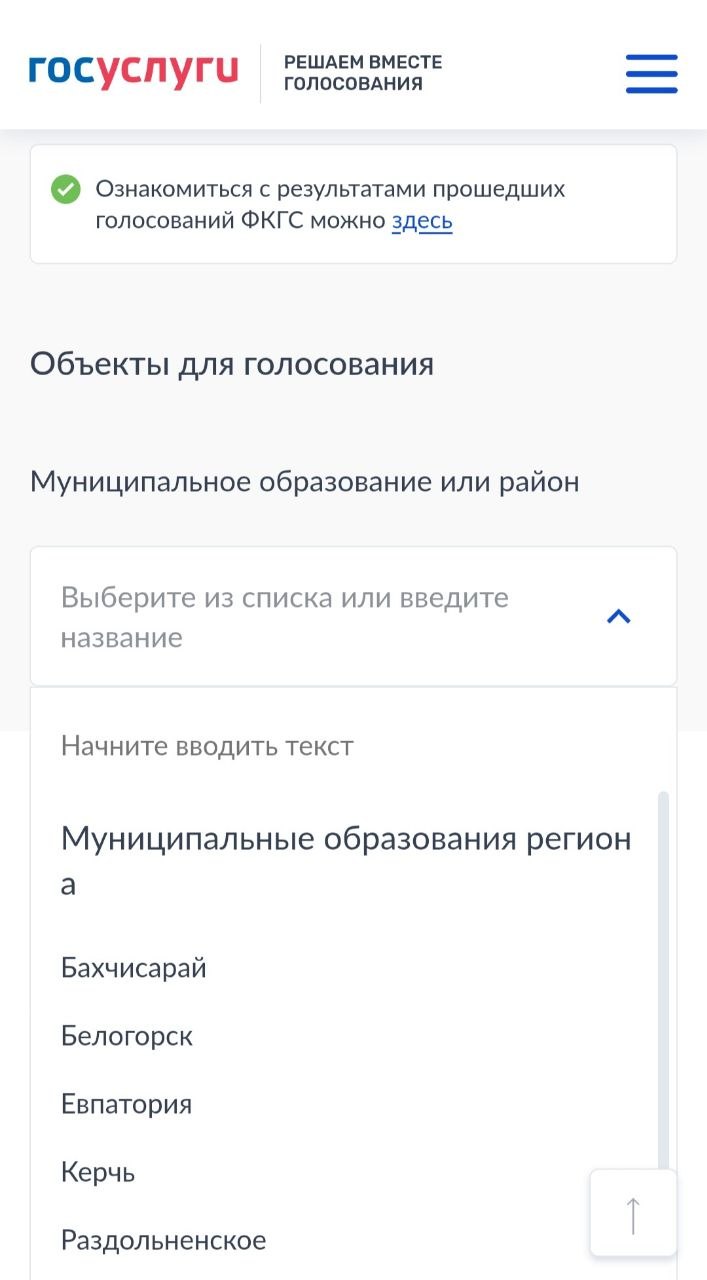Choose Раздольненское municipality

click(x=164, y=1241)
